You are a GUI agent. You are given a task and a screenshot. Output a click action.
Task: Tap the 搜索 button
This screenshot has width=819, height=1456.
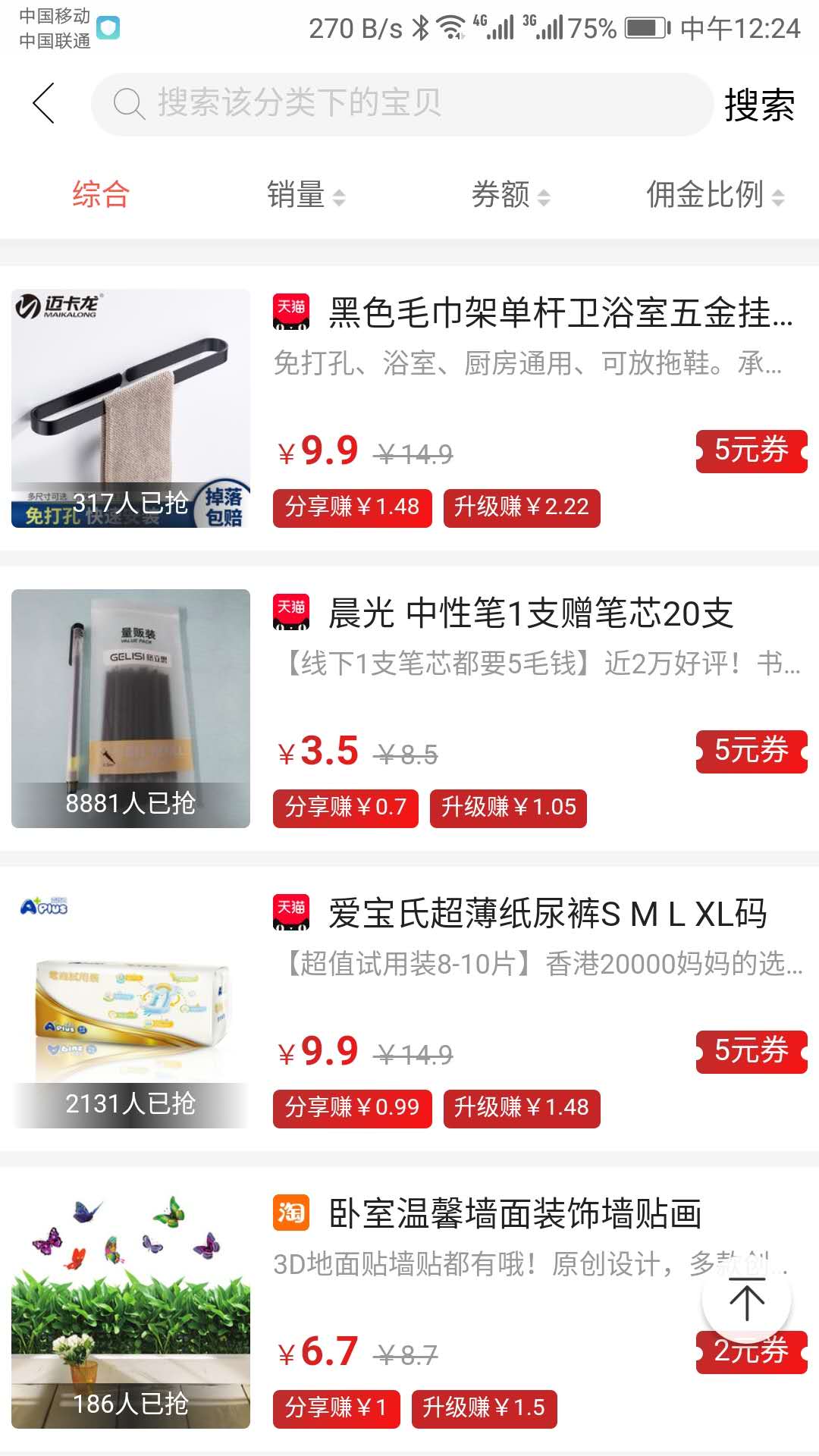pyautogui.click(x=759, y=105)
